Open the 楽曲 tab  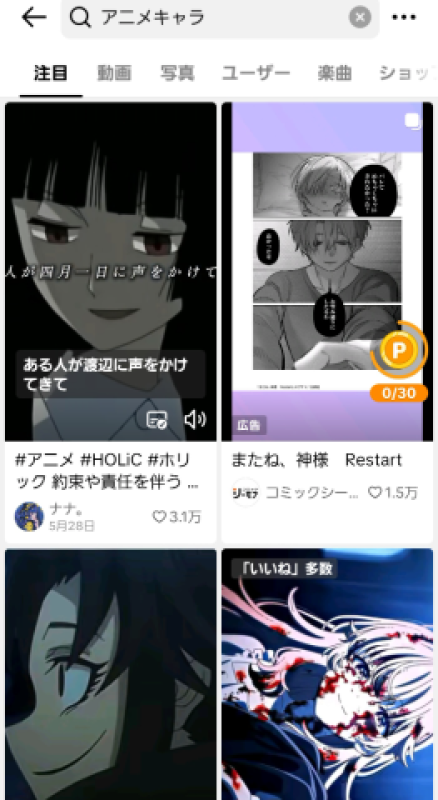334,73
